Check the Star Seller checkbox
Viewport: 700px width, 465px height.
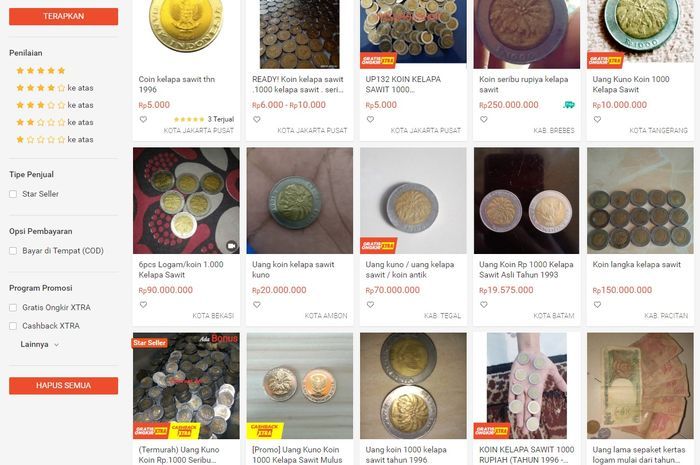(x=13, y=194)
